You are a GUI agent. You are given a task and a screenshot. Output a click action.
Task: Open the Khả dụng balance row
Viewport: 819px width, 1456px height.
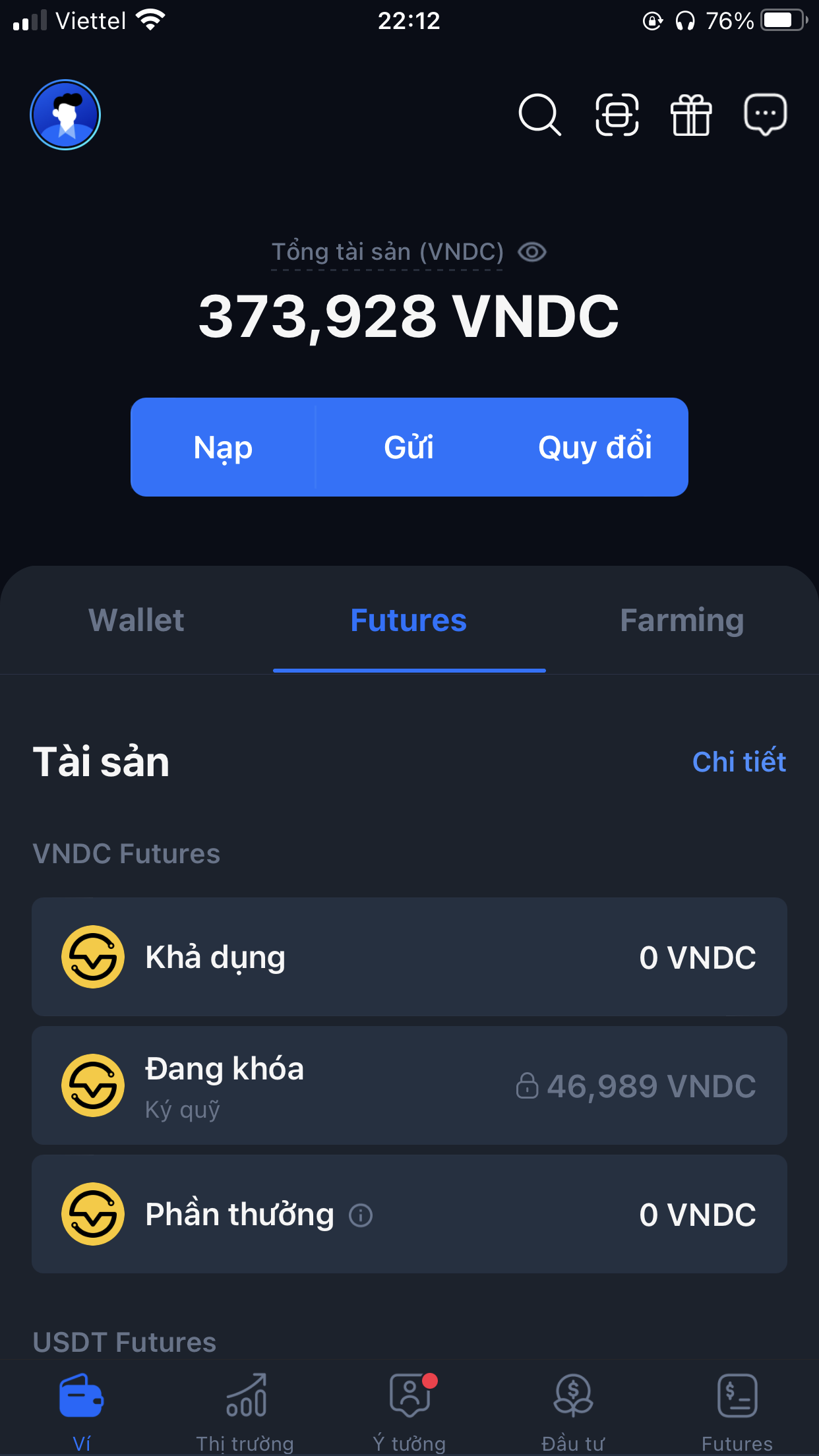click(x=409, y=957)
